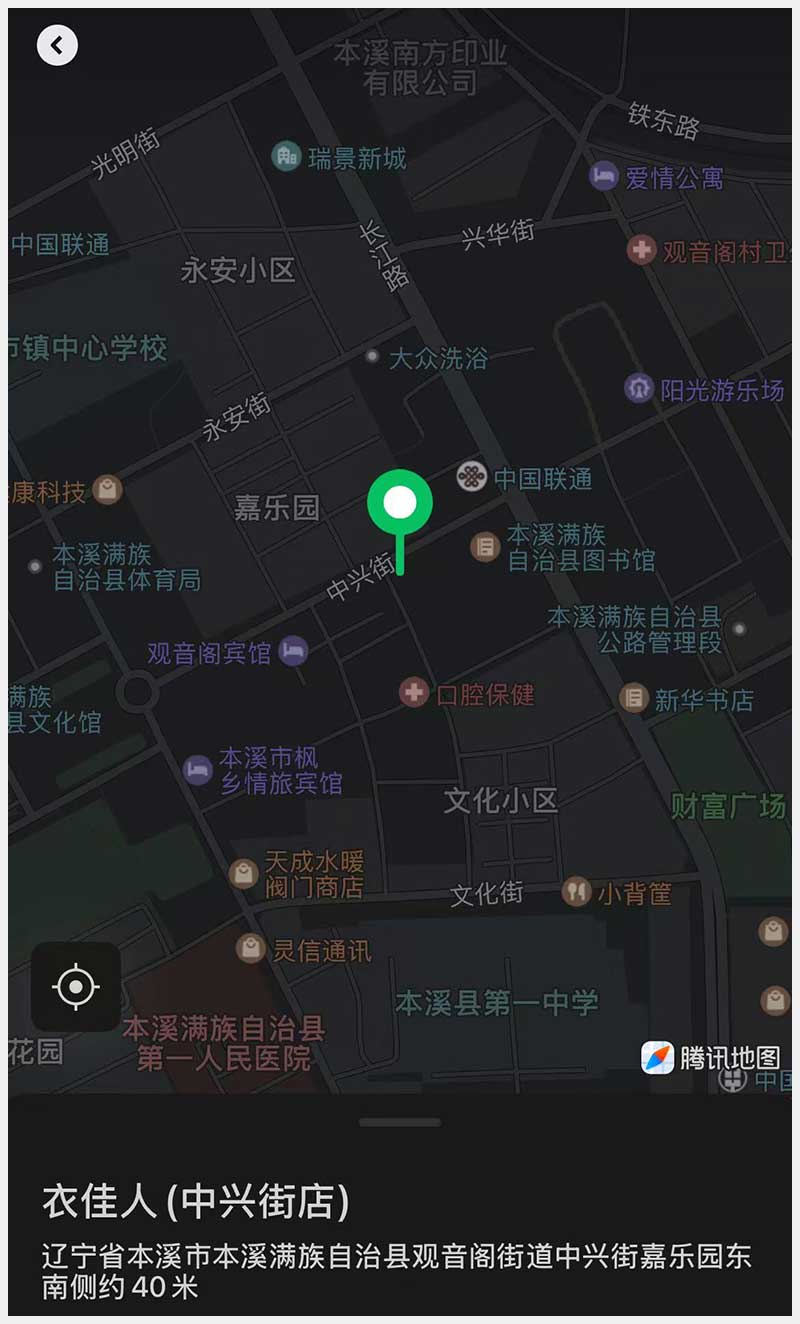
Task: Go back using the top-left arrow
Action: click(57, 45)
